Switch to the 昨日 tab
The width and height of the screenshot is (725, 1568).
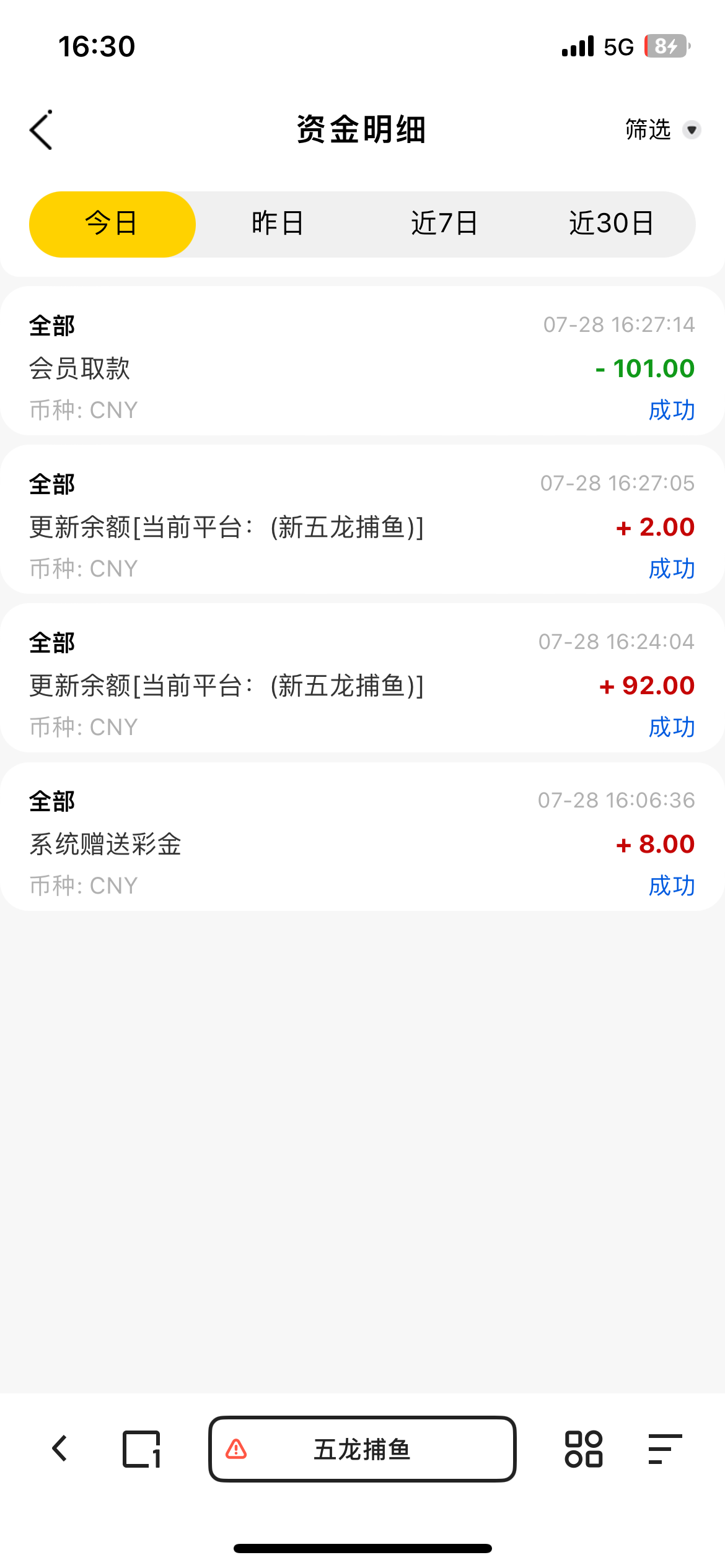coord(278,224)
